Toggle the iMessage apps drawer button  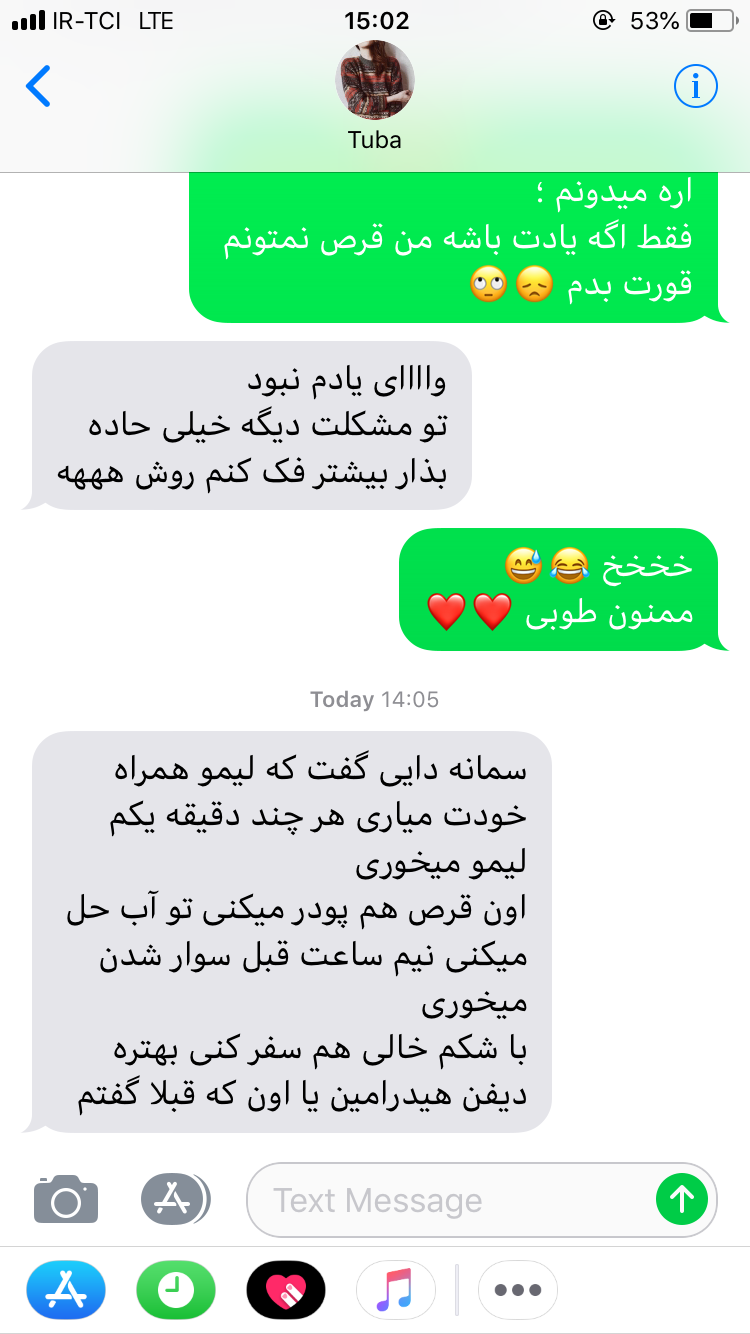(x=175, y=1198)
